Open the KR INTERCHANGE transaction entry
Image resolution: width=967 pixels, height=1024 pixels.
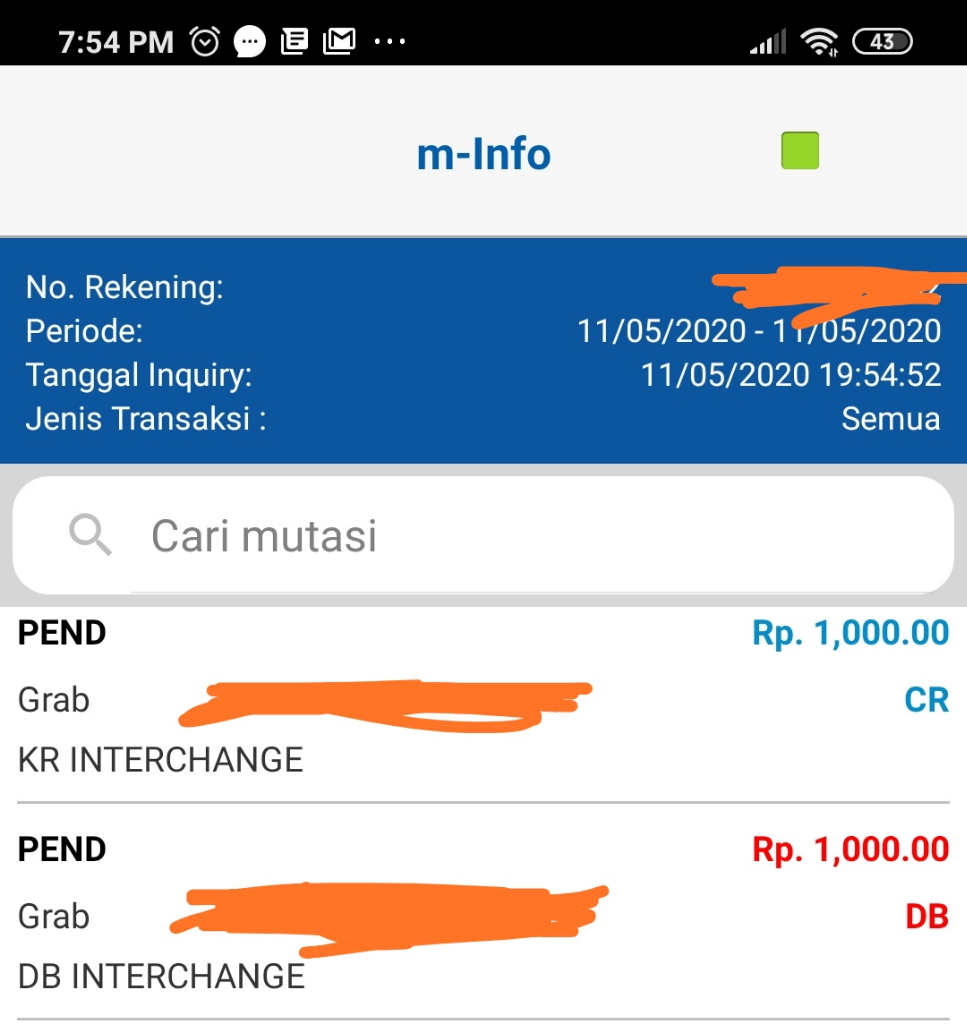click(x=161, y=760)
